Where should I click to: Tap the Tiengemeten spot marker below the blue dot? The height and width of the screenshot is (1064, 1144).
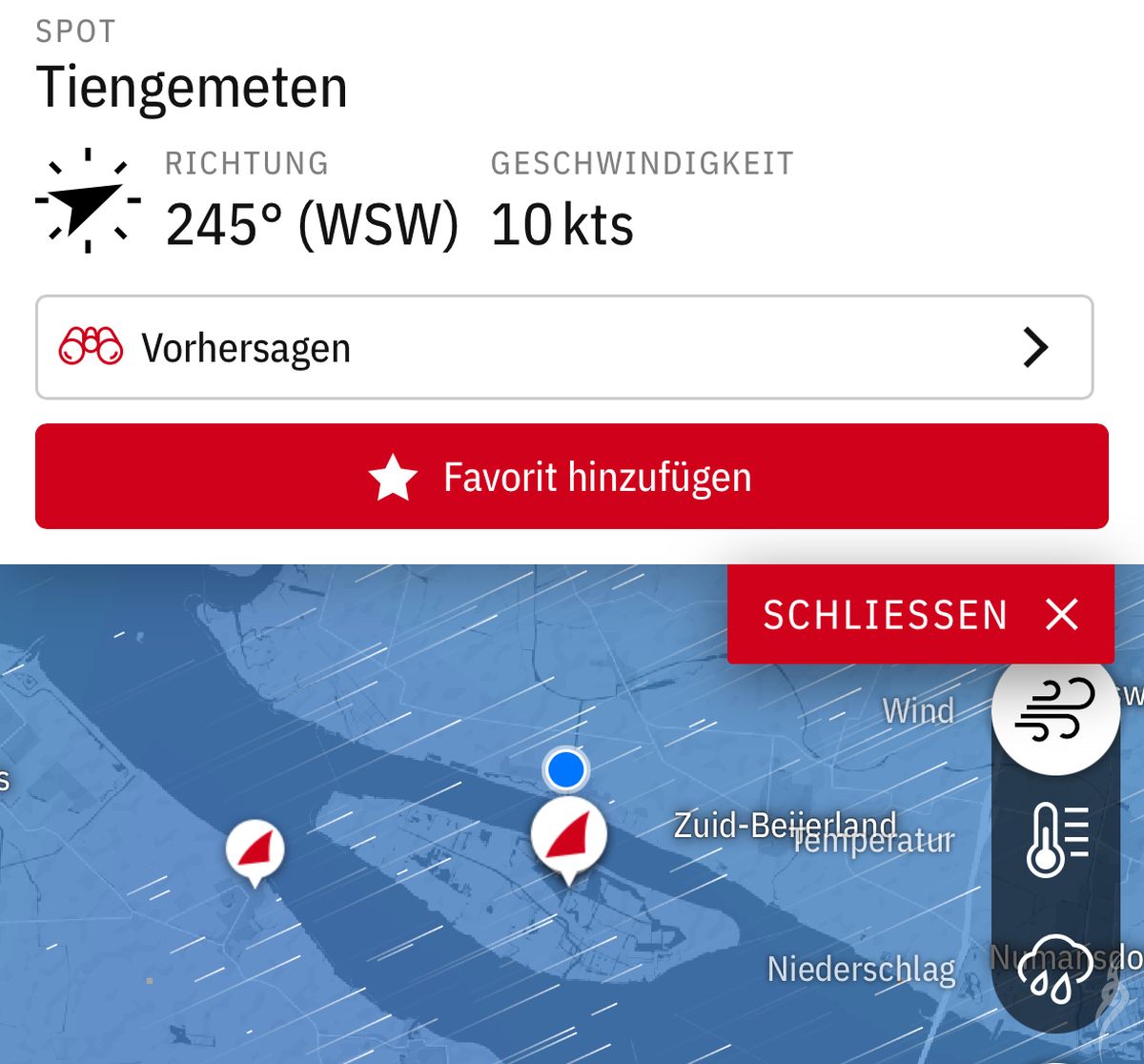[x=568, y=838]
